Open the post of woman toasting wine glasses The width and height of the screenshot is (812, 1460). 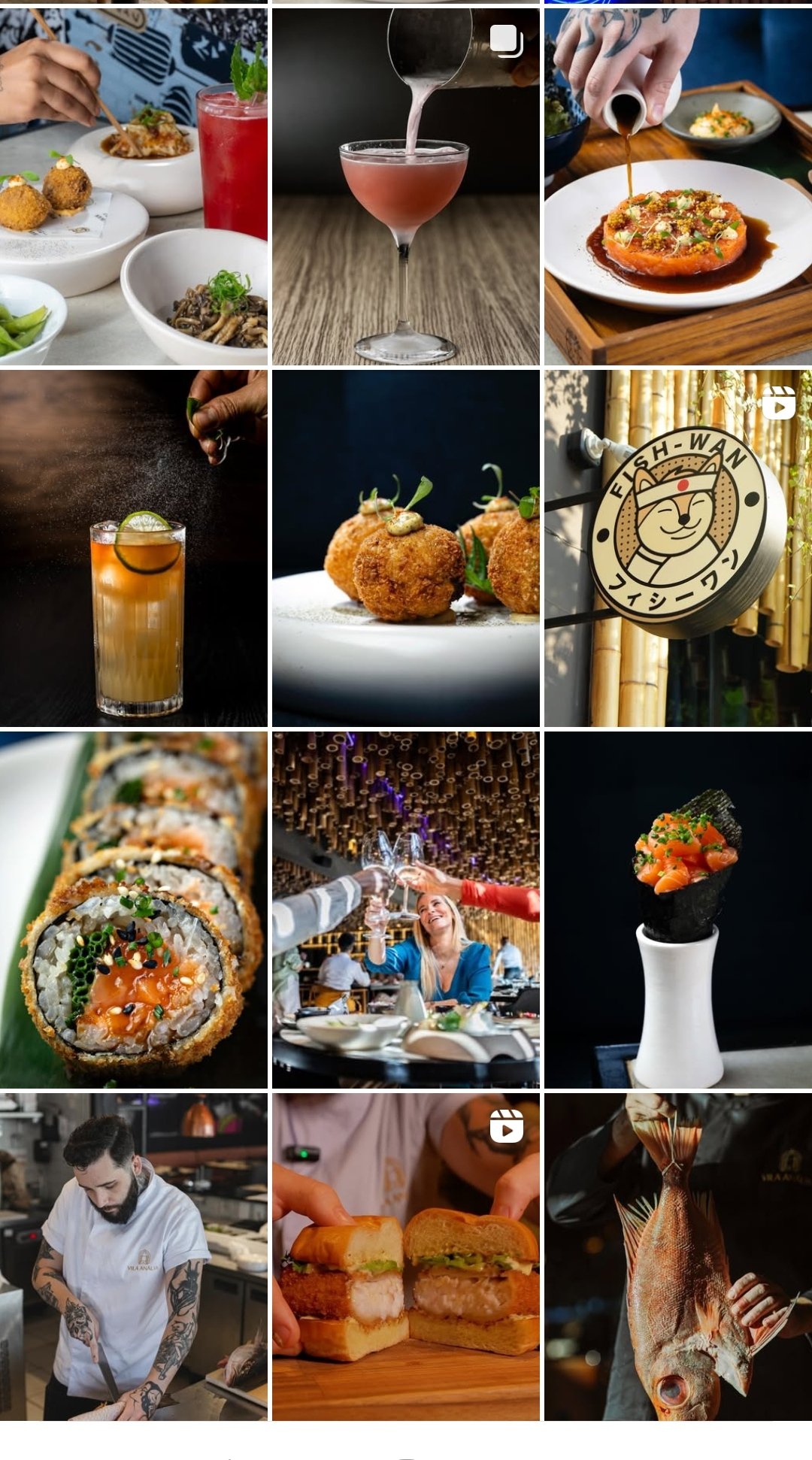tap(405, 910)
